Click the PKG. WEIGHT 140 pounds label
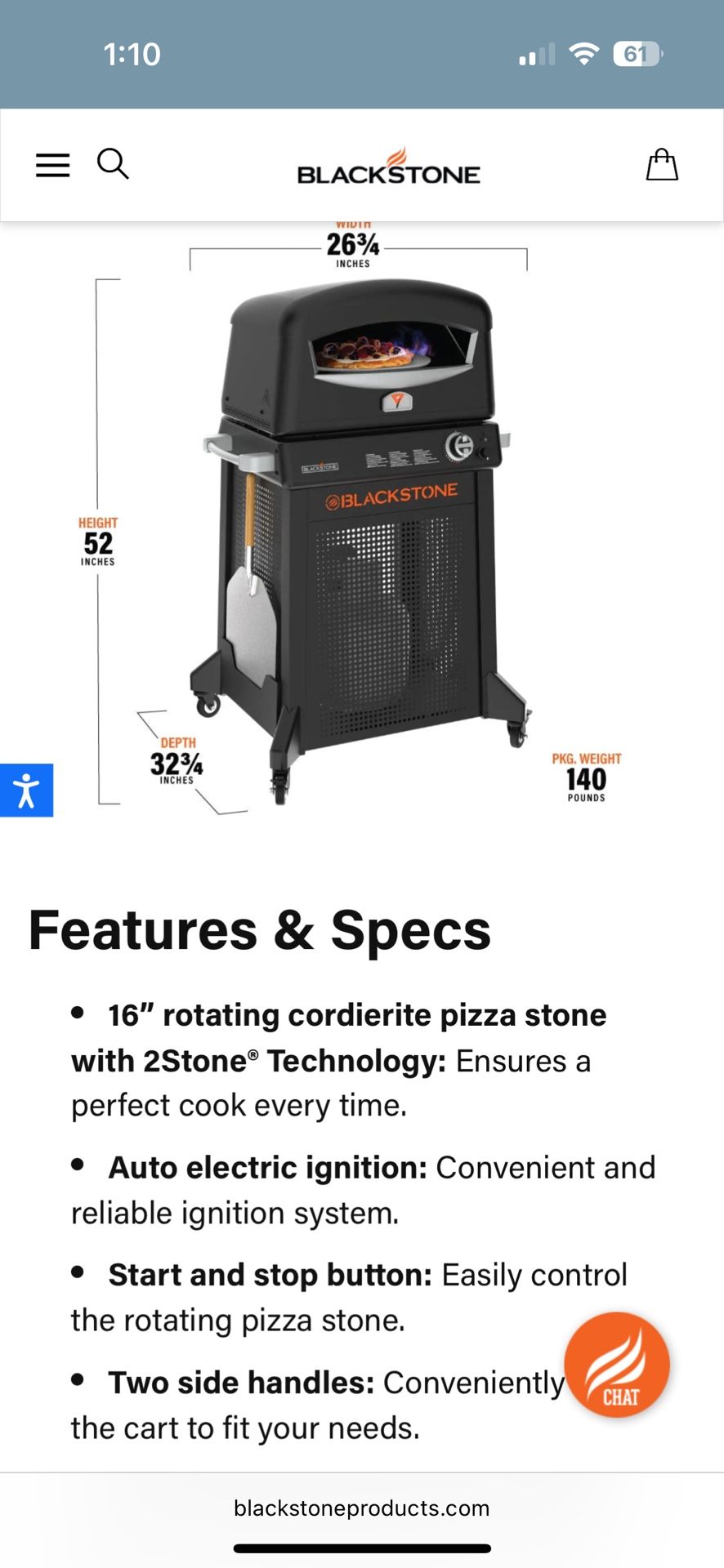The height and width of the screenshot is (1568, 724). click(585, 776)
